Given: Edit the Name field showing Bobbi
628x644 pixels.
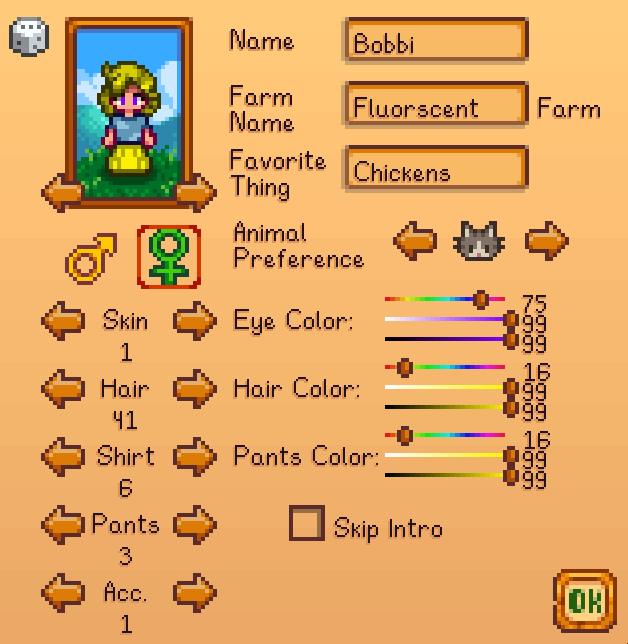Looking at the screenshot, I should pyautogui.click(x=435, y=43).
